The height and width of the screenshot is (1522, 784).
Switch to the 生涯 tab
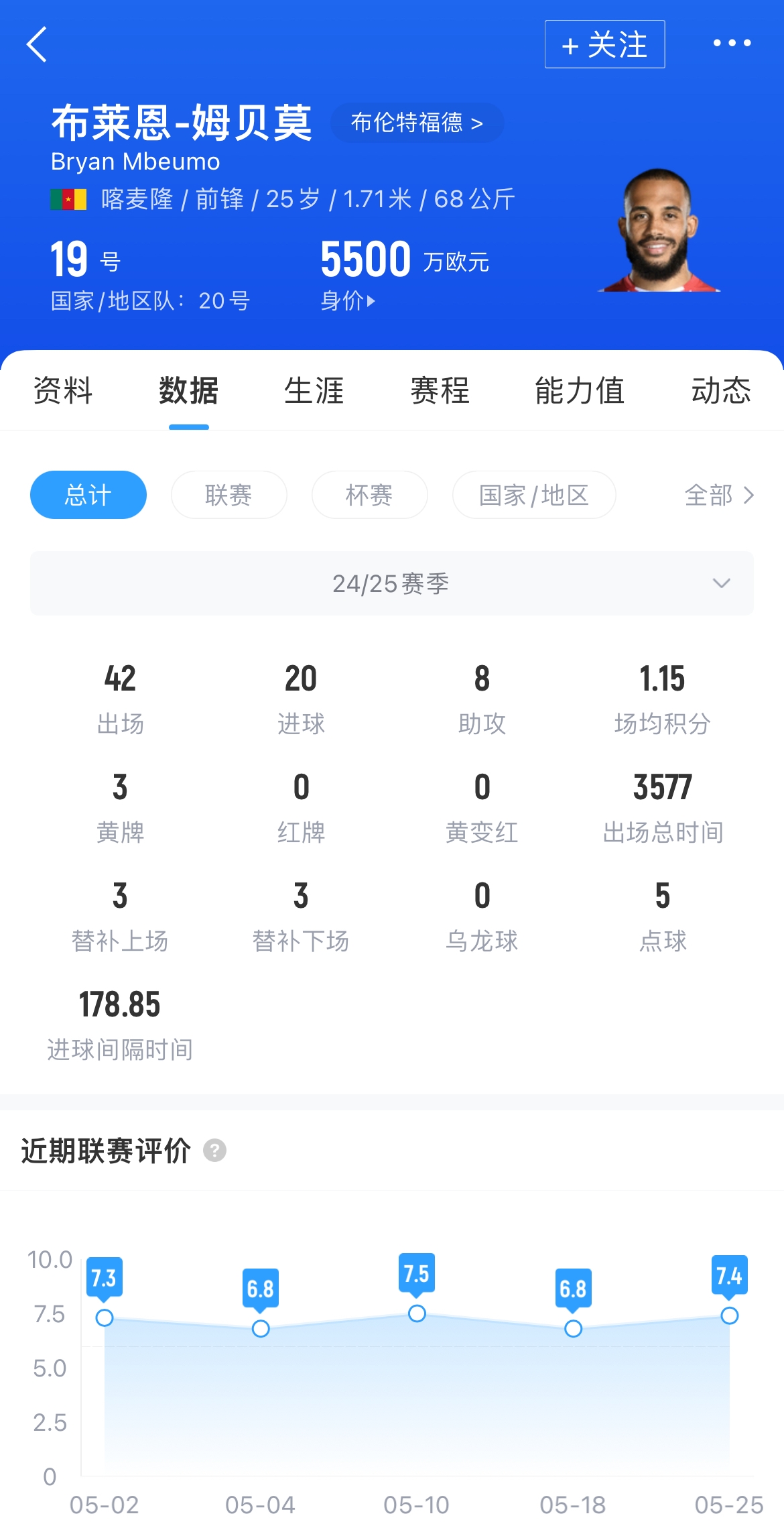[x=314, y=390]
